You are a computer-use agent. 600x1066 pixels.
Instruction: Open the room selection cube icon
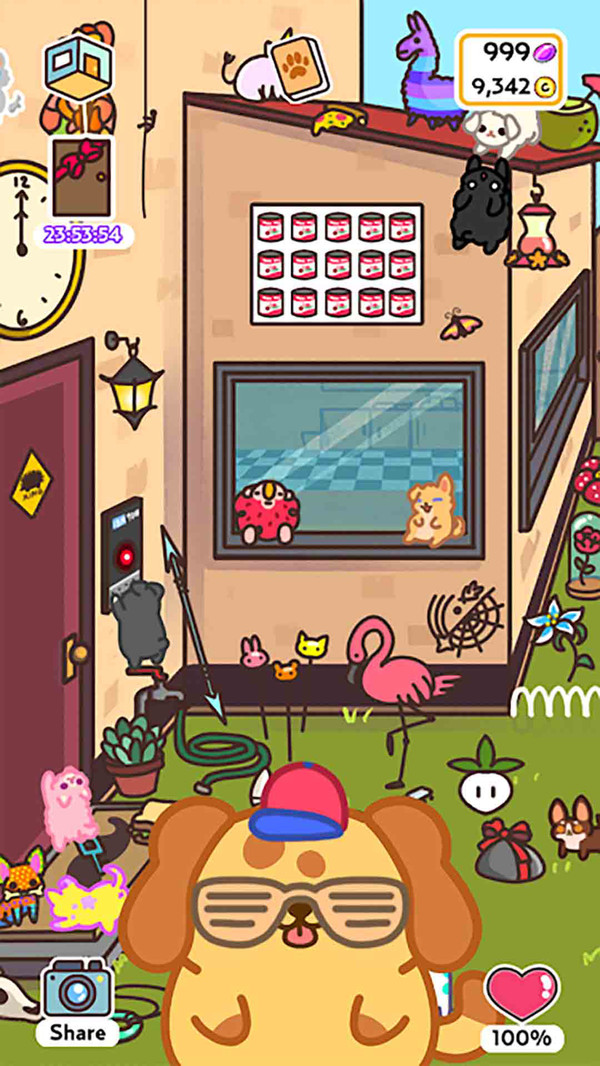79,71
